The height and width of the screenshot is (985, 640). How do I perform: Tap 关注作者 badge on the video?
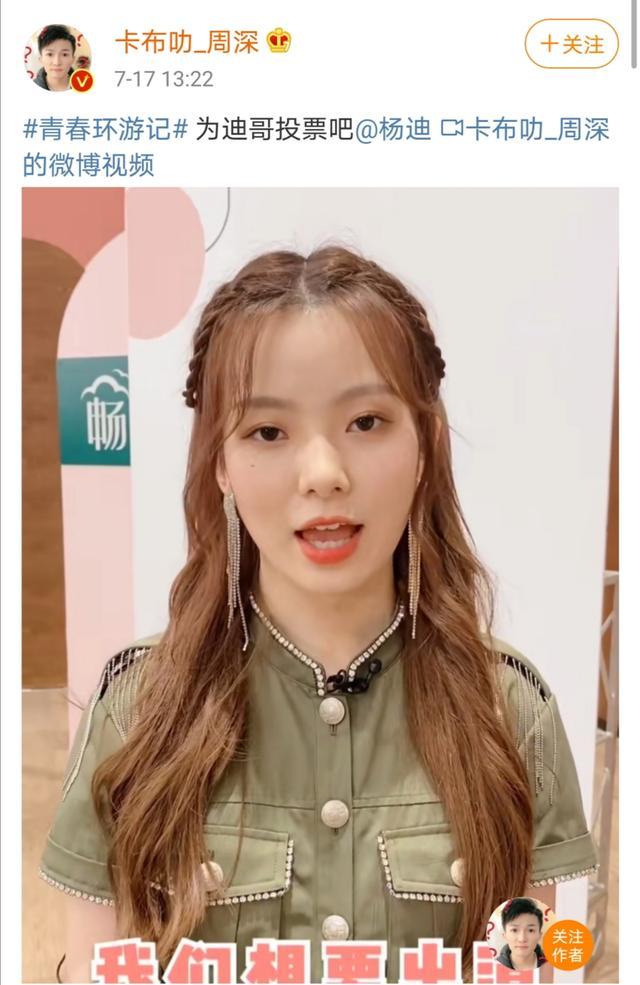tap(566, 945)
